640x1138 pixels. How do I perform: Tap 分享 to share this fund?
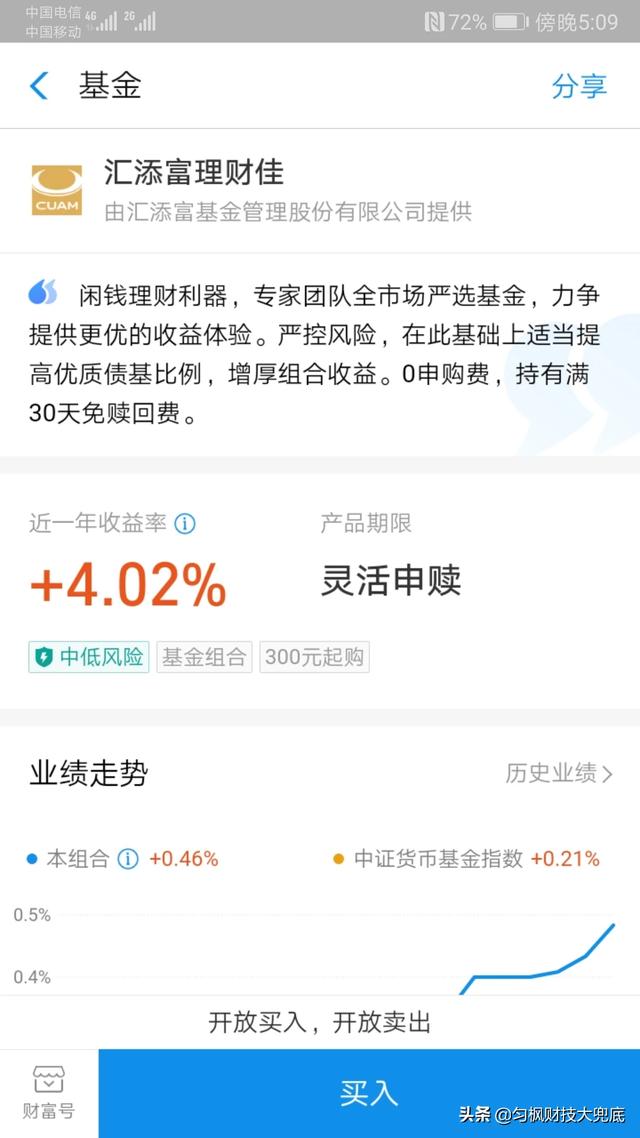pos(578,86)
